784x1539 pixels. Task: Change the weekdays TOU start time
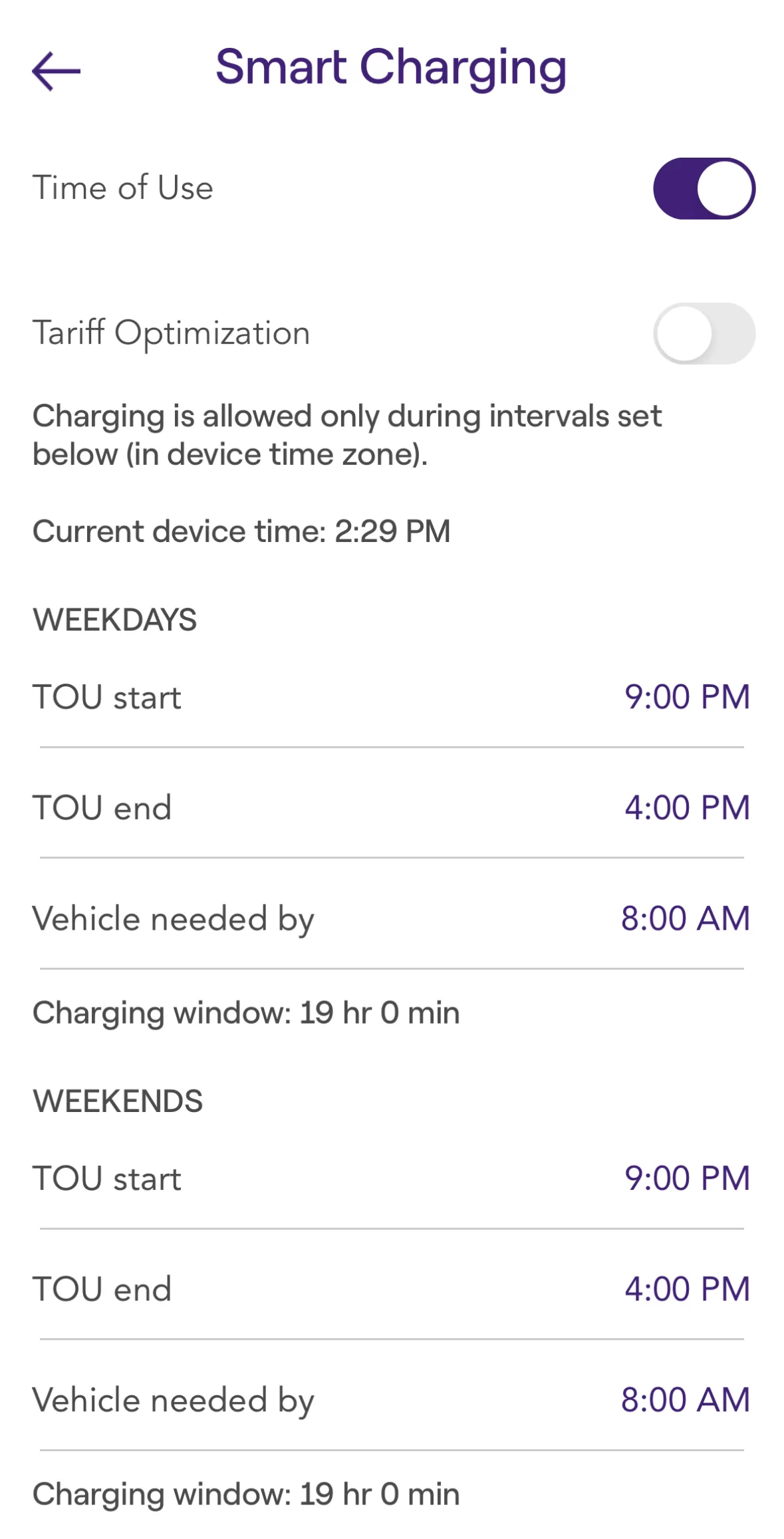point(687,697)
